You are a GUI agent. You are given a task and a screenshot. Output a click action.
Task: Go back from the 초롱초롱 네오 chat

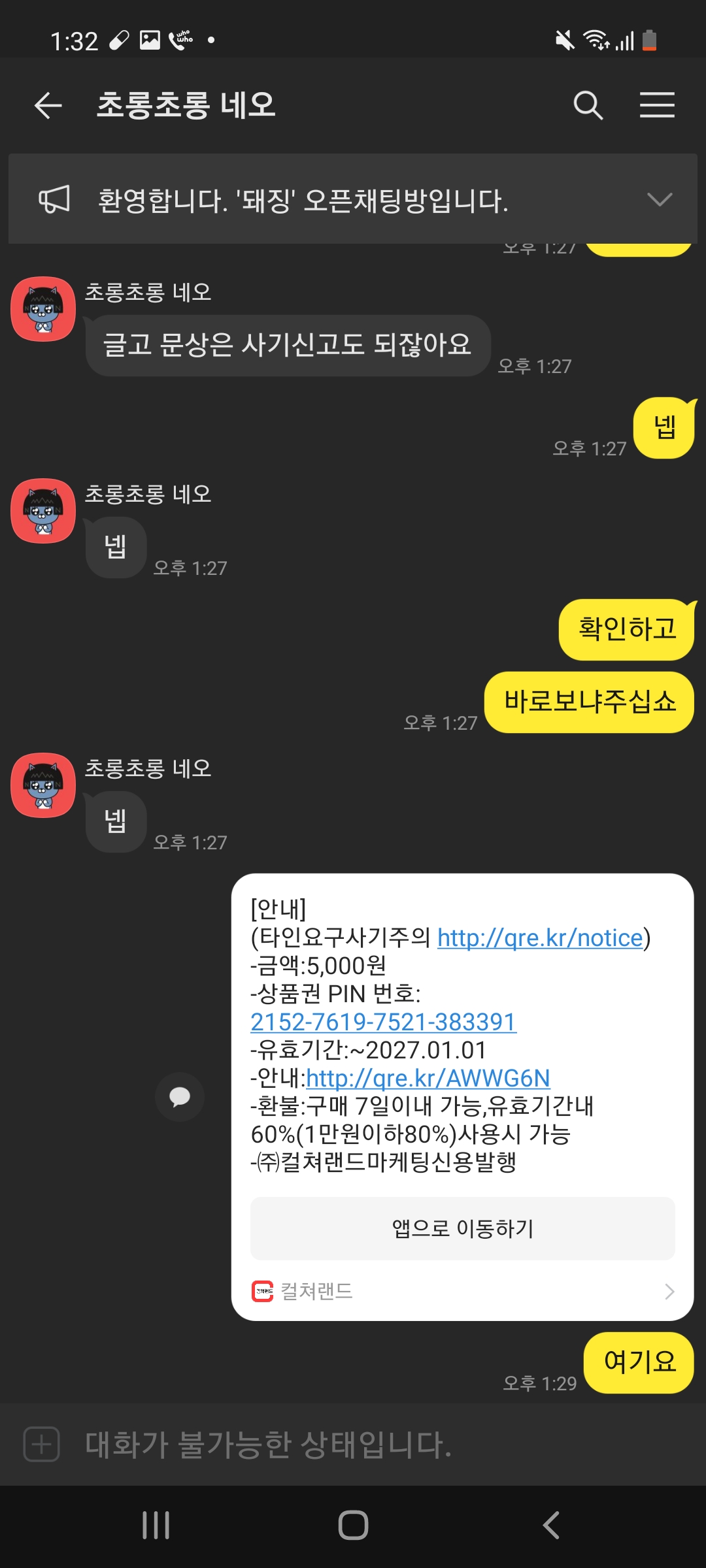pyautogui.click(x=48, y=105)
